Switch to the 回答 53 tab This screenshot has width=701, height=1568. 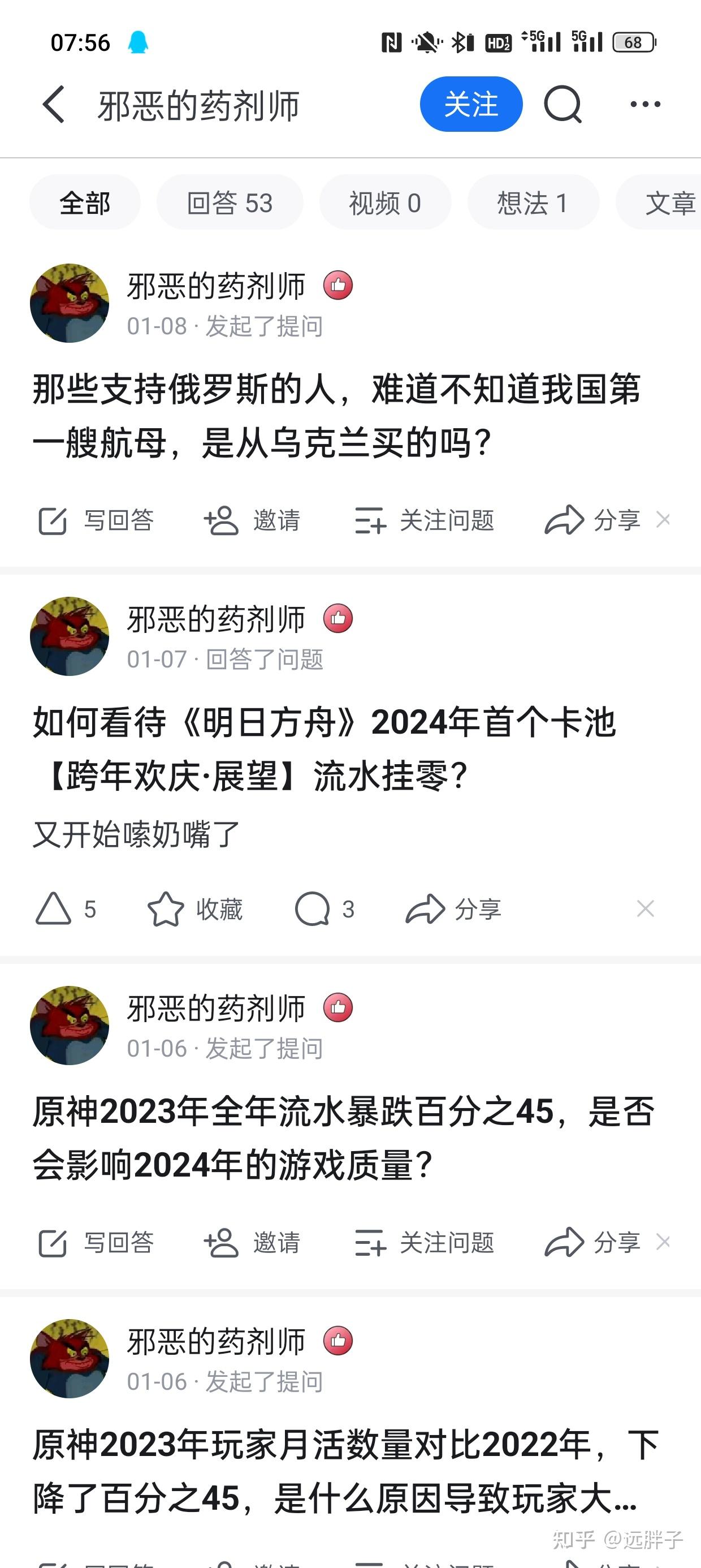click(x=230, y=203)
